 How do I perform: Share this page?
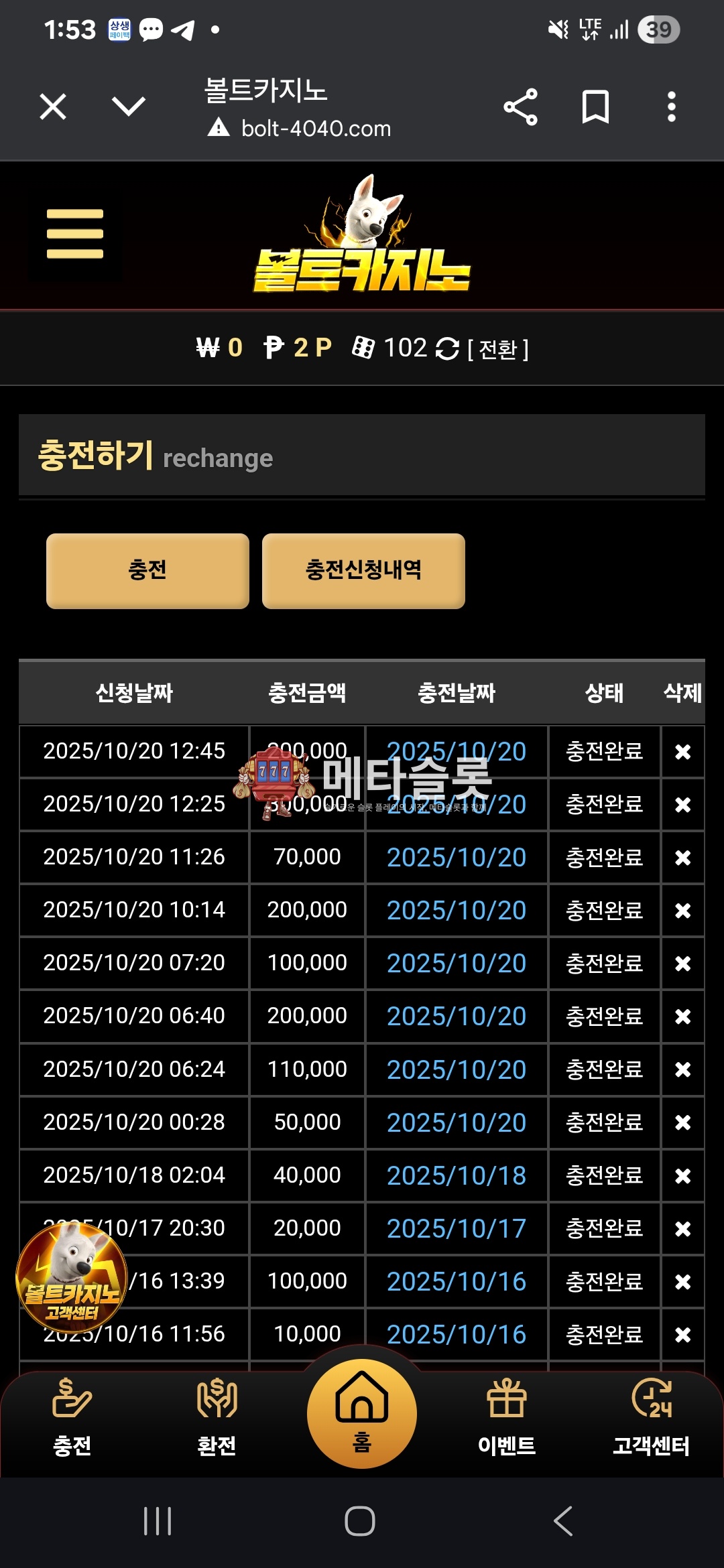(x=520, y=107)
